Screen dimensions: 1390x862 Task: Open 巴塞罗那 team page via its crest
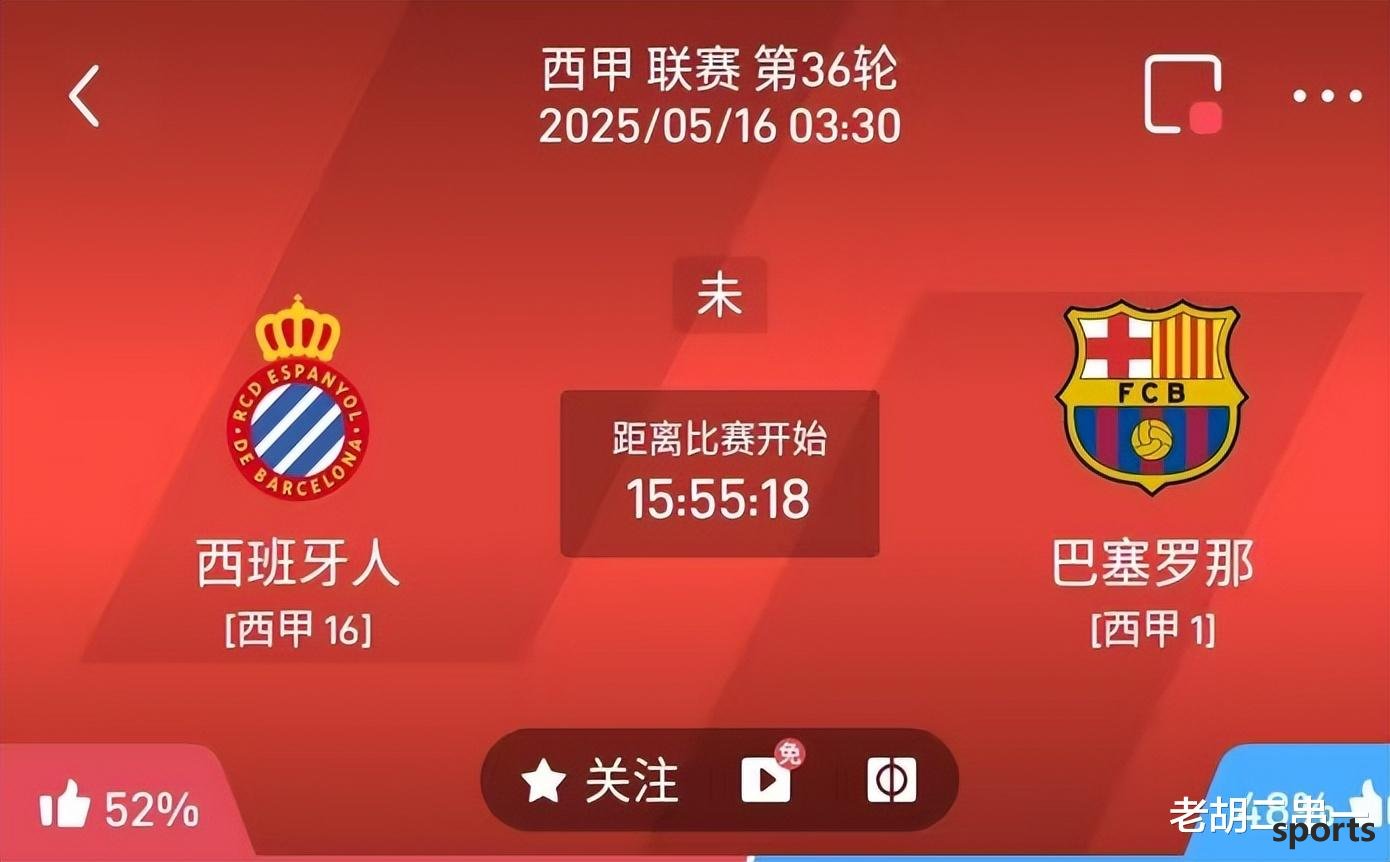pyautogui.click(x=1151, y=396)
